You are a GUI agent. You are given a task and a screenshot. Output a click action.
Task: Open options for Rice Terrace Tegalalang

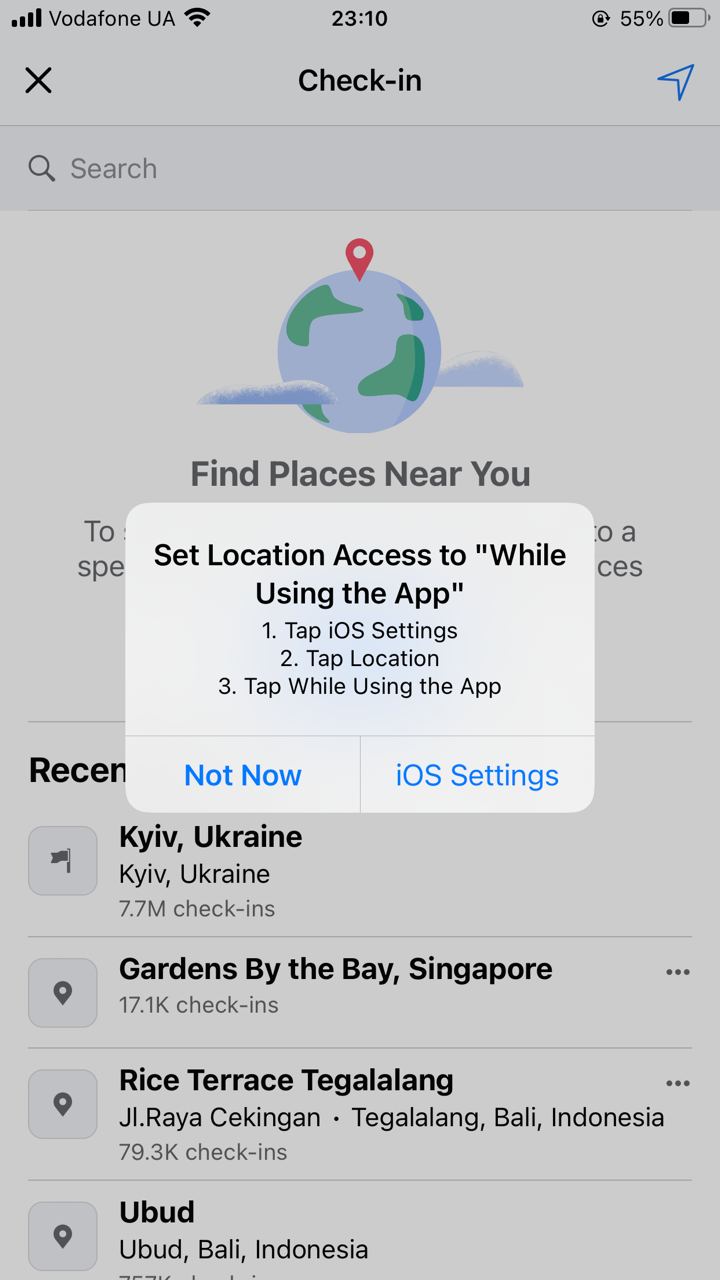pos(678,1083)
